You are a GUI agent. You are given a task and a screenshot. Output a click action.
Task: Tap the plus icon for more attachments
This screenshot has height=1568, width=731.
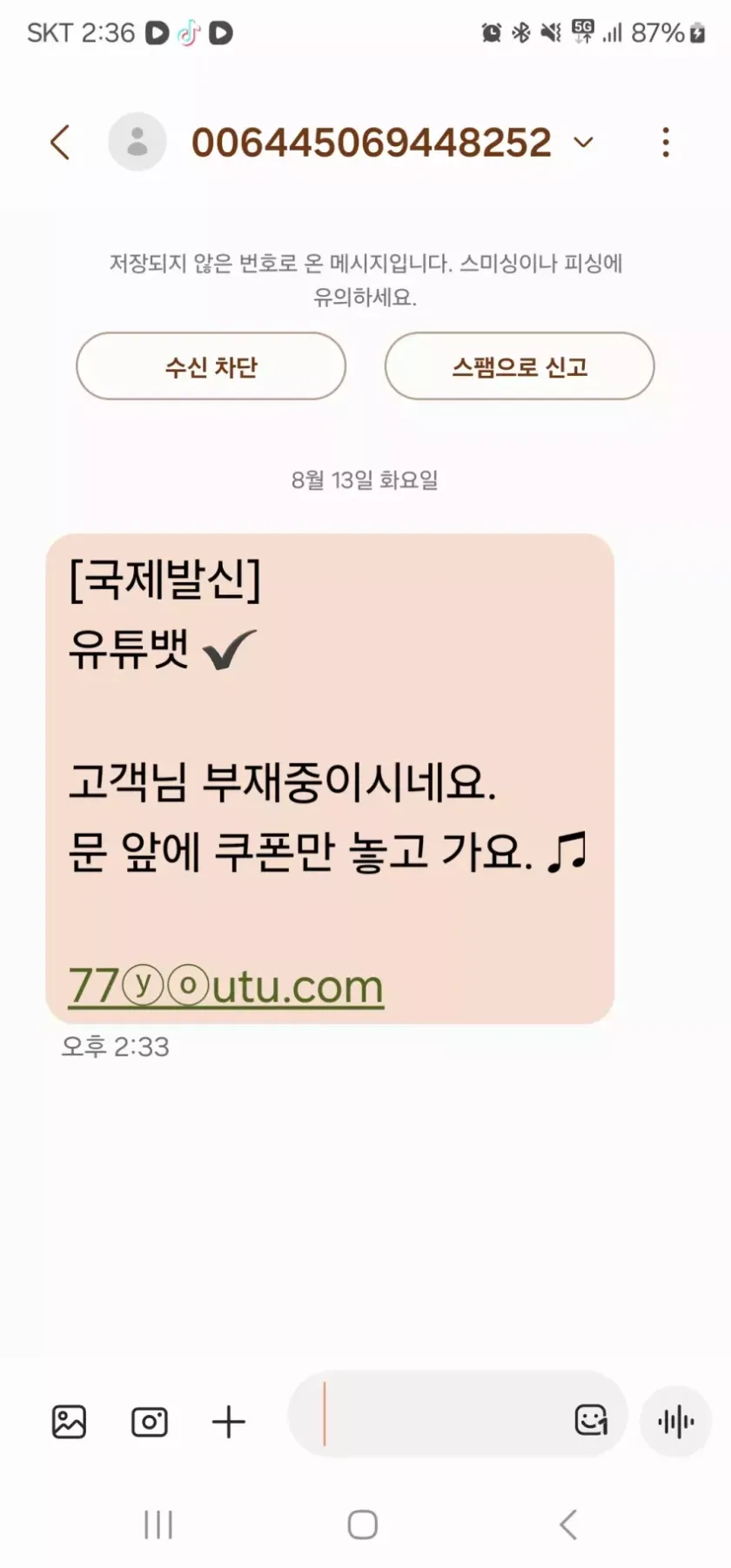(x=229, y=1422)
